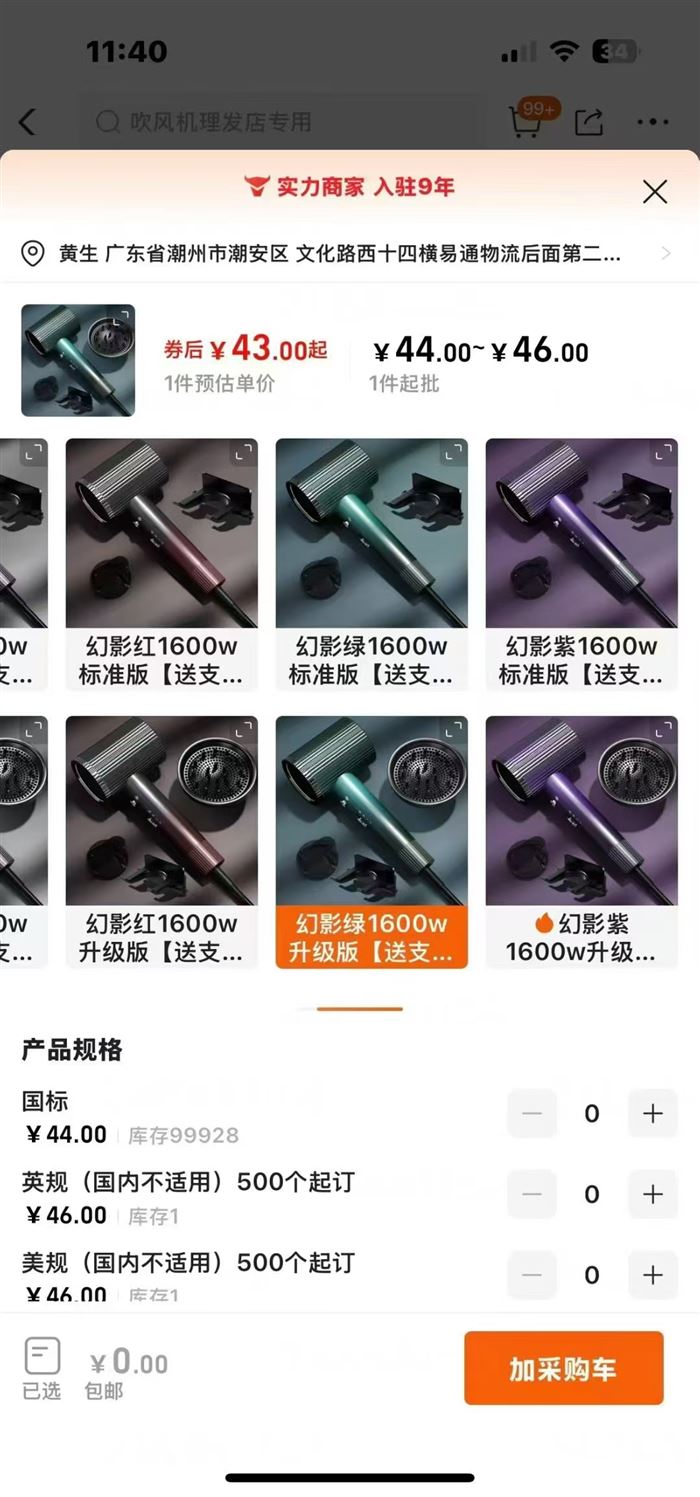The image size is (700, 1497).
Task: Select 幻影红1600w 升级版 variant
Action: click(x=161, y=841)
